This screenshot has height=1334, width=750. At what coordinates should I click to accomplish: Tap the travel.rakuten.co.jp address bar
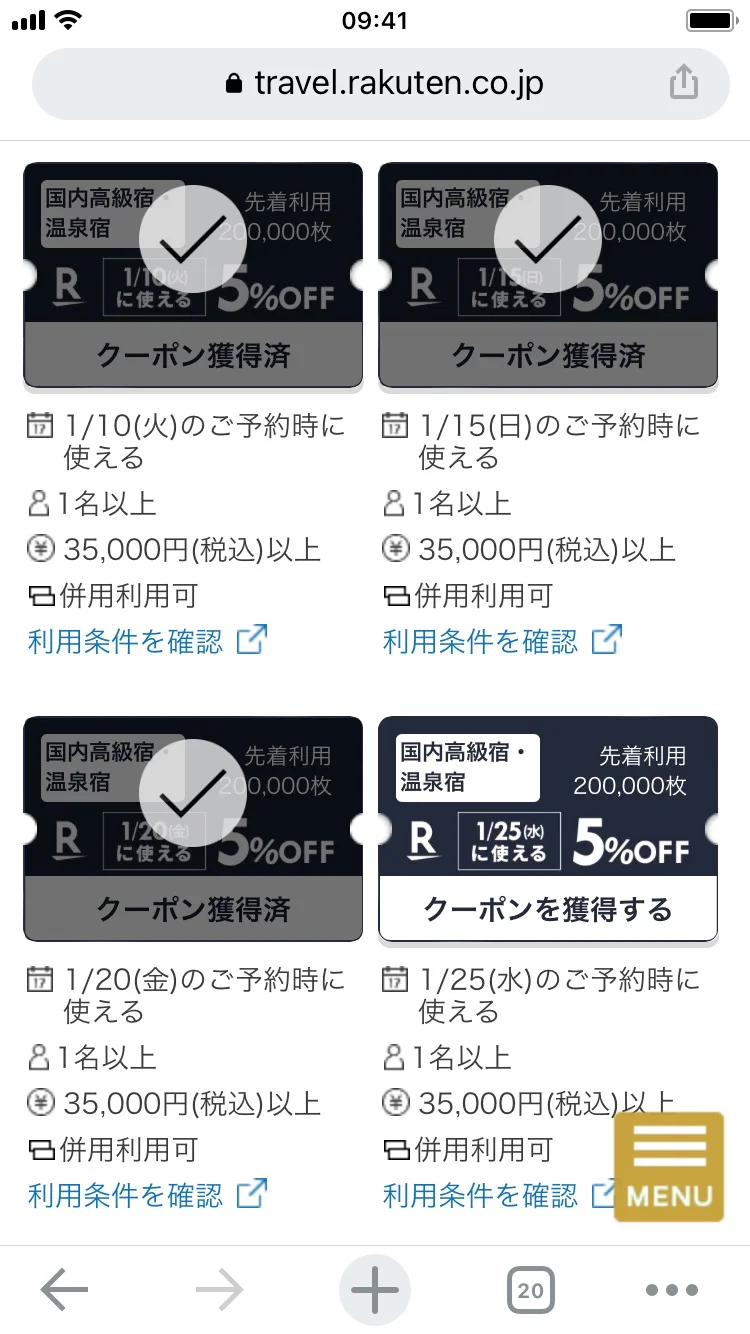(380, 84)
